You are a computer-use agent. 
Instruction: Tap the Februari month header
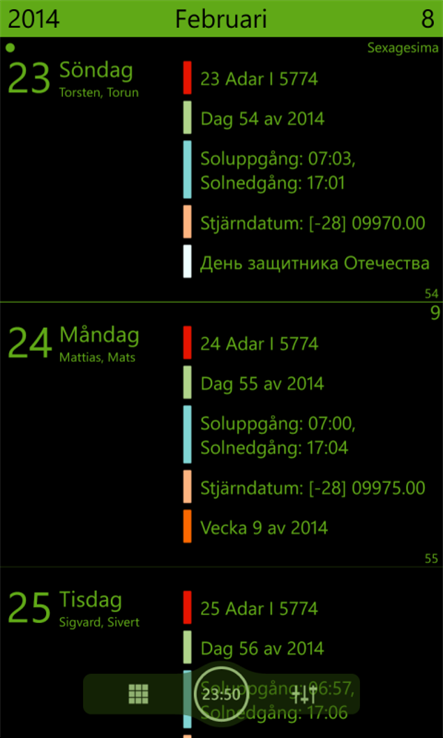click(x=221, y=19)
